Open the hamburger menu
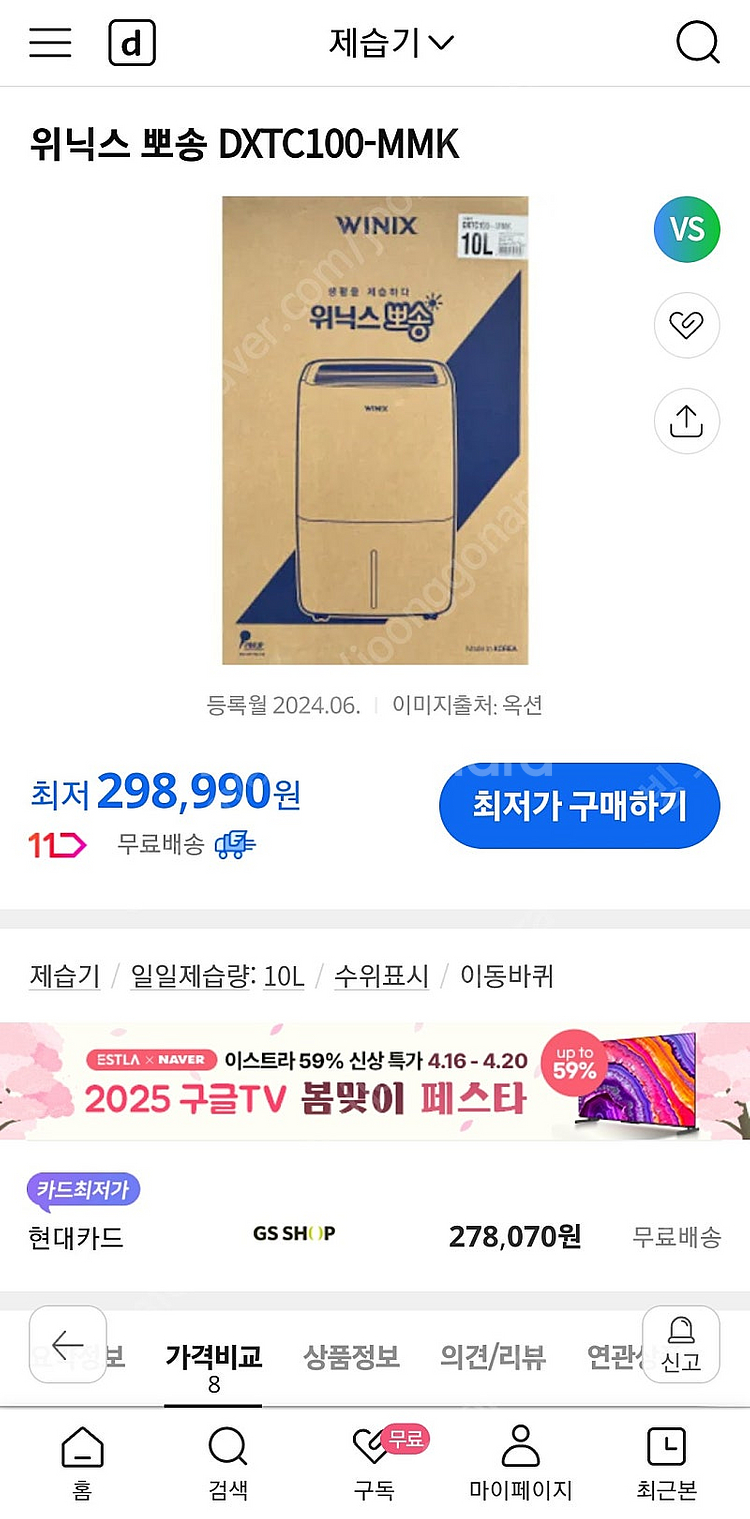The image size is (750, 1519). [x=50, y=43]
